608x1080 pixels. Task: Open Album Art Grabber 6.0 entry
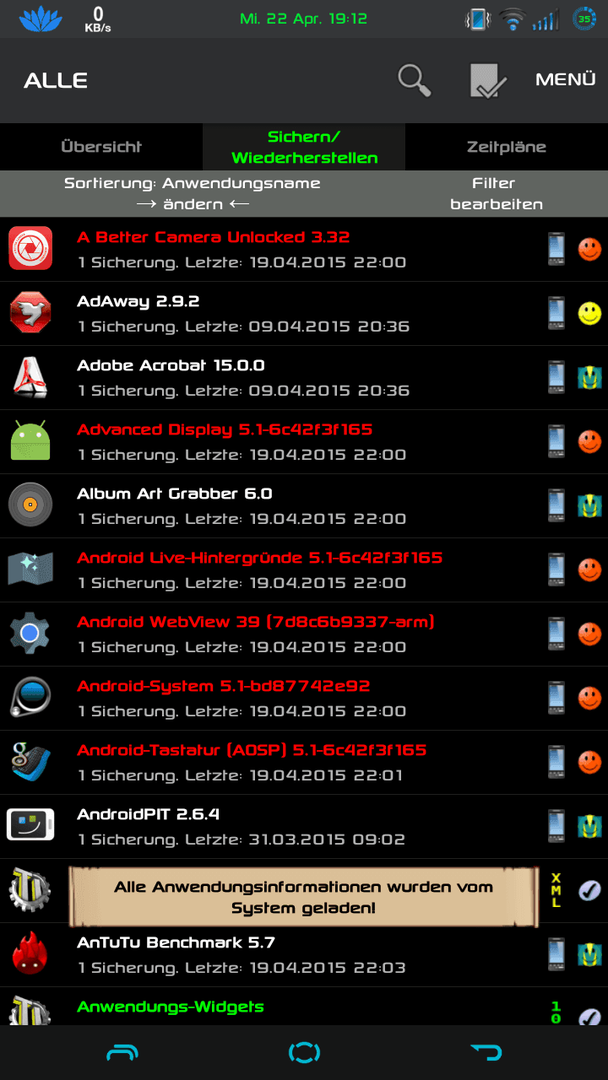(x=304, y=506)
